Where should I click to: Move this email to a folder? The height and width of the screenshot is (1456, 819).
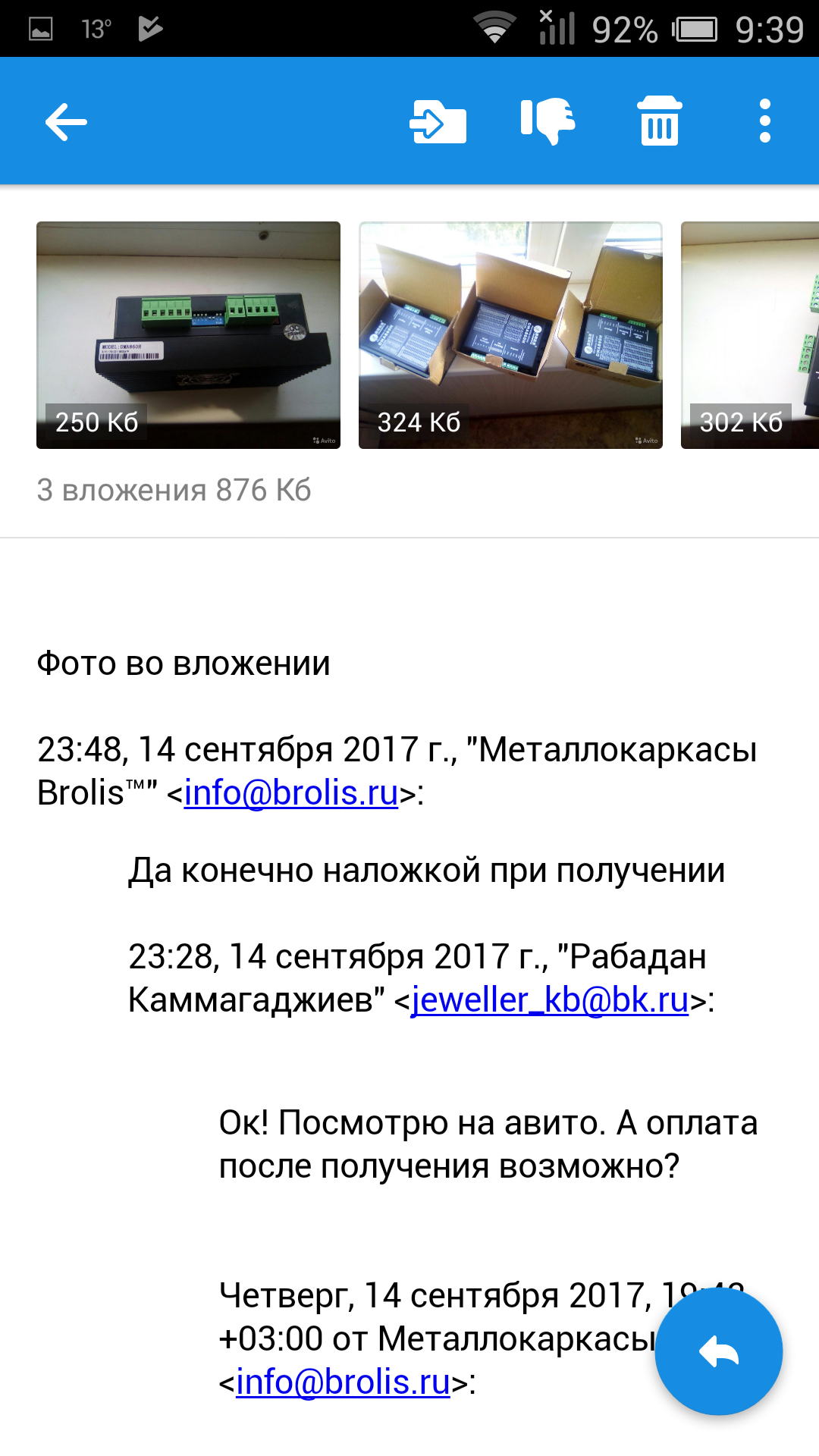point(438,121)
